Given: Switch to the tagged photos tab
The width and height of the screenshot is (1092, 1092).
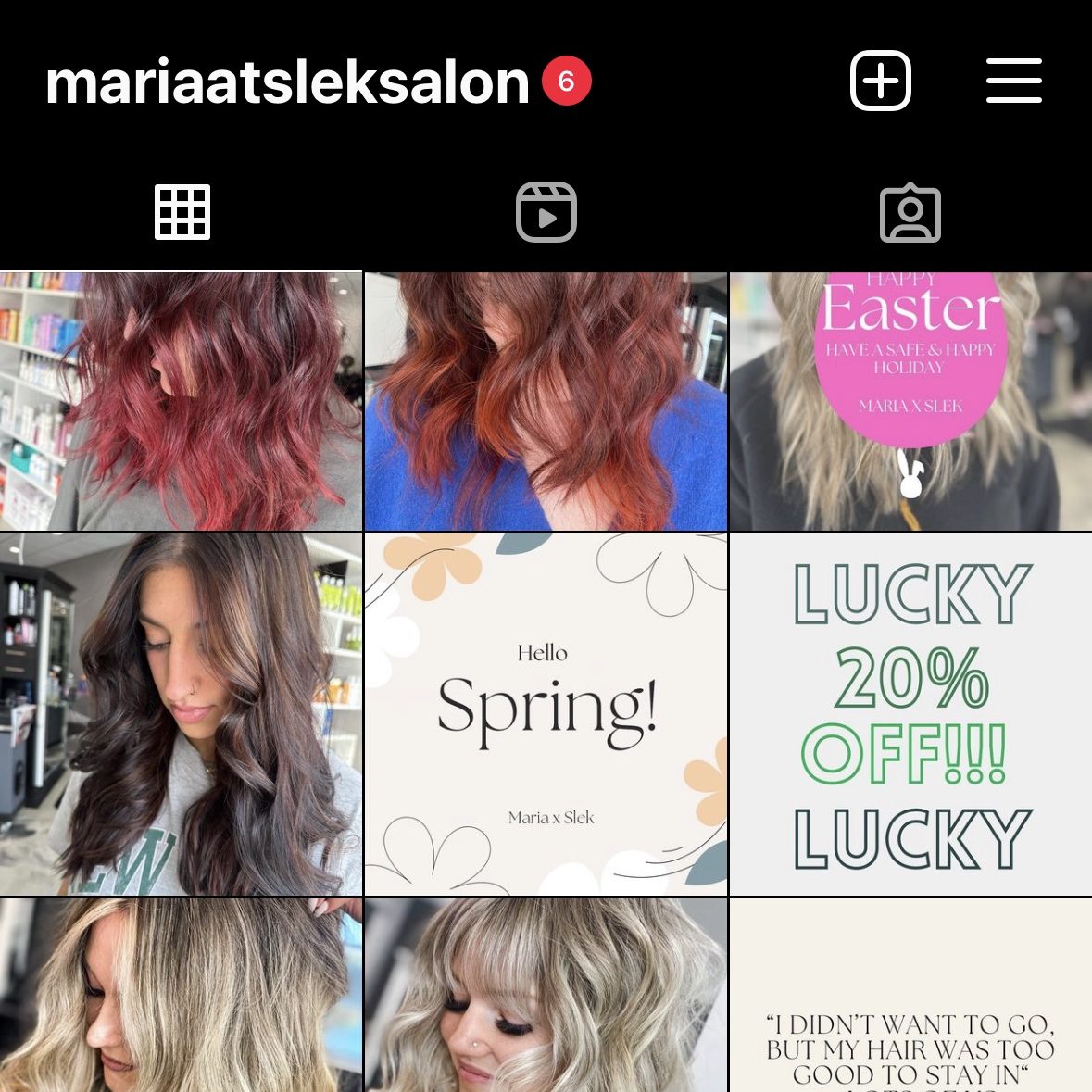Looking at the screenshot, I should click(x=910, y=212).
